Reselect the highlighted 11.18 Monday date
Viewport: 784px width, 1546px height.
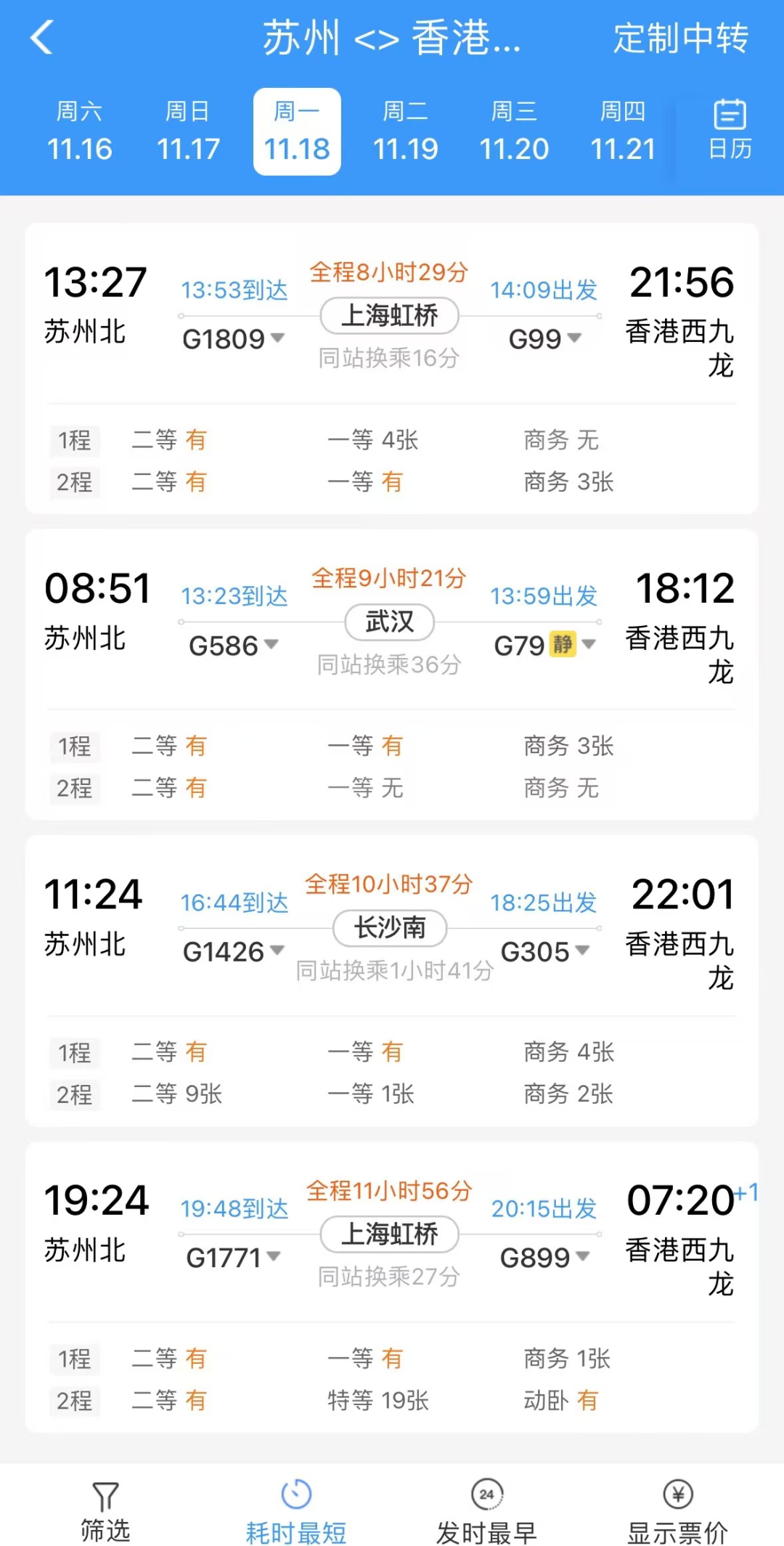pos(296,131)
